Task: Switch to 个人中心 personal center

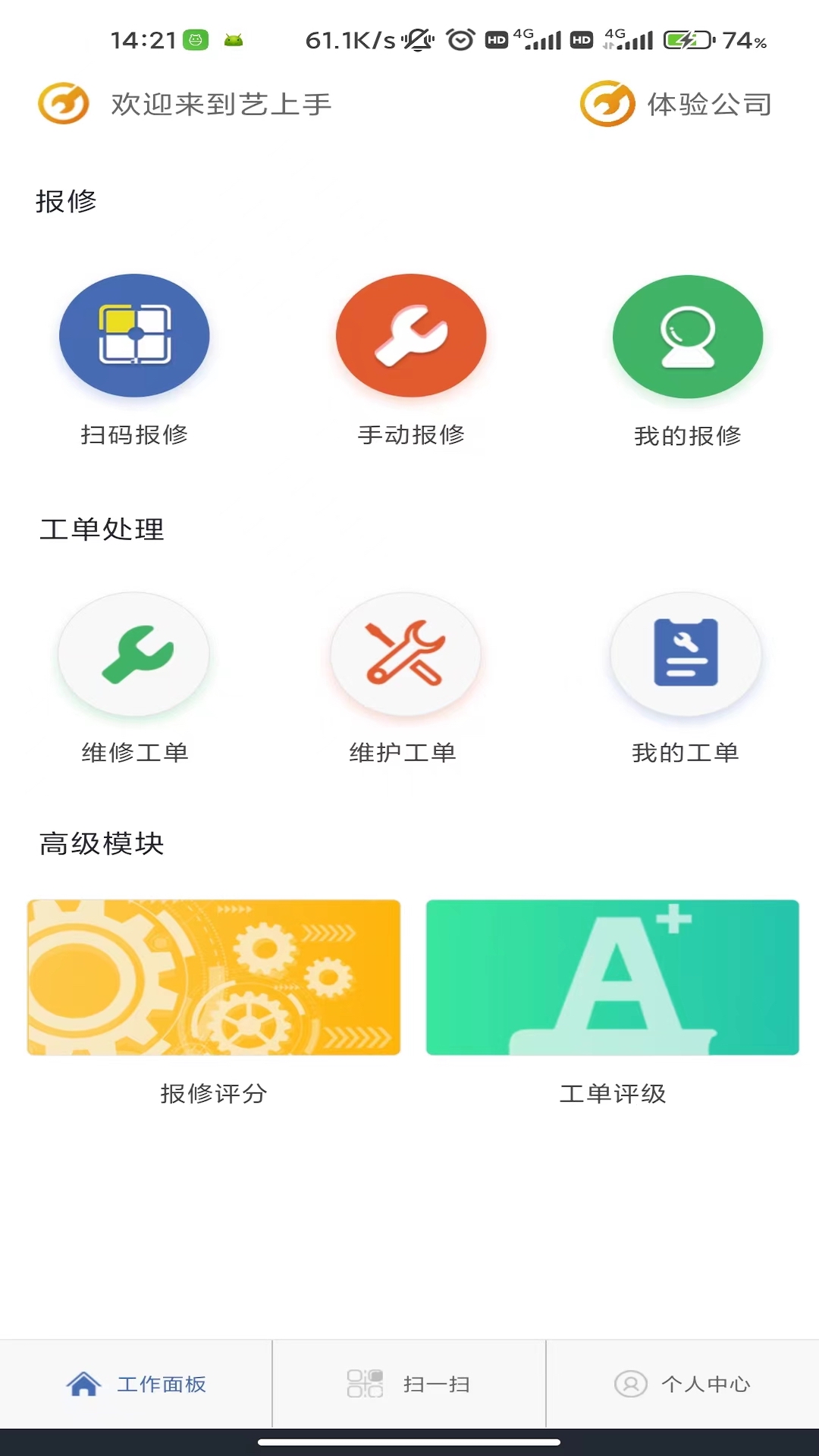Action: pos(682,1384)
